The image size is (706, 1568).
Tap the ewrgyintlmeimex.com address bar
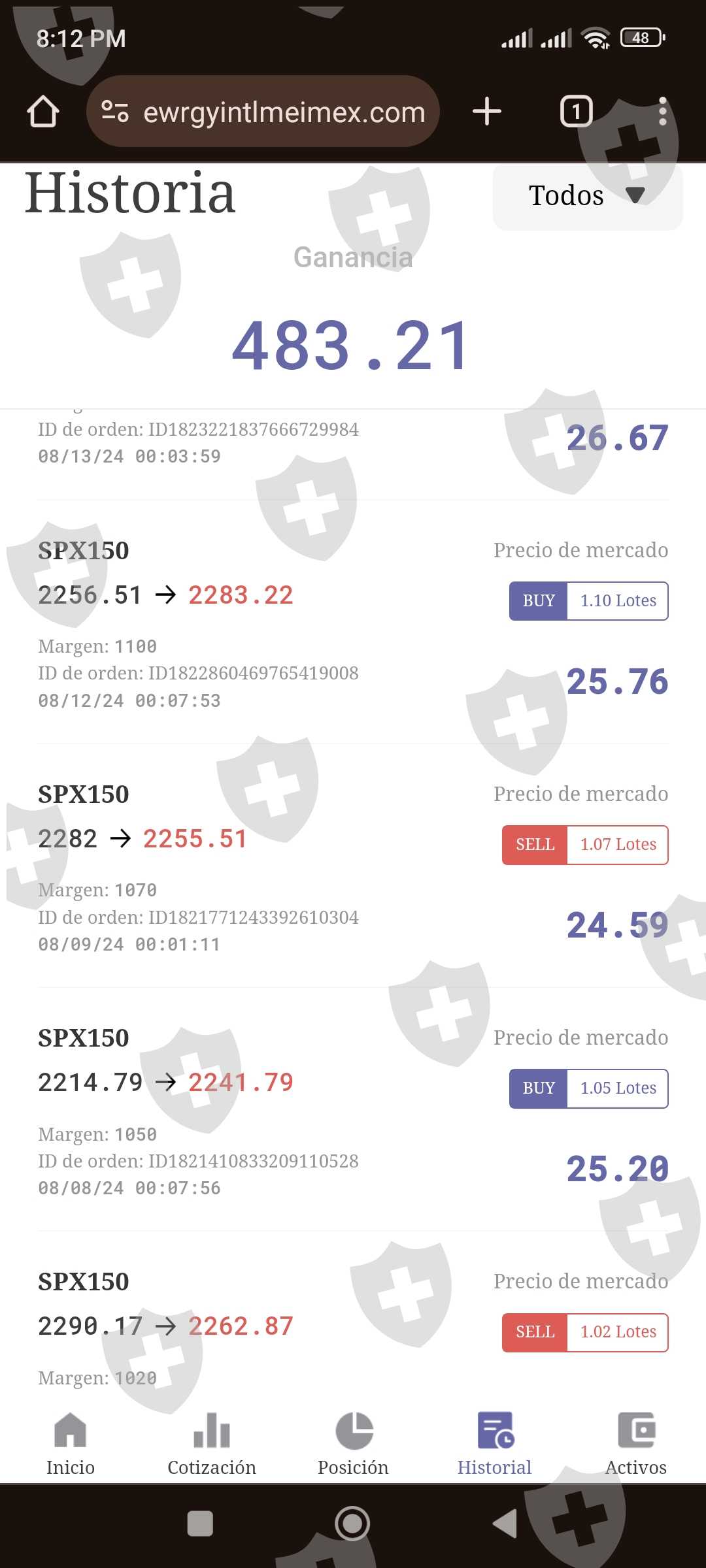[263, 112]
